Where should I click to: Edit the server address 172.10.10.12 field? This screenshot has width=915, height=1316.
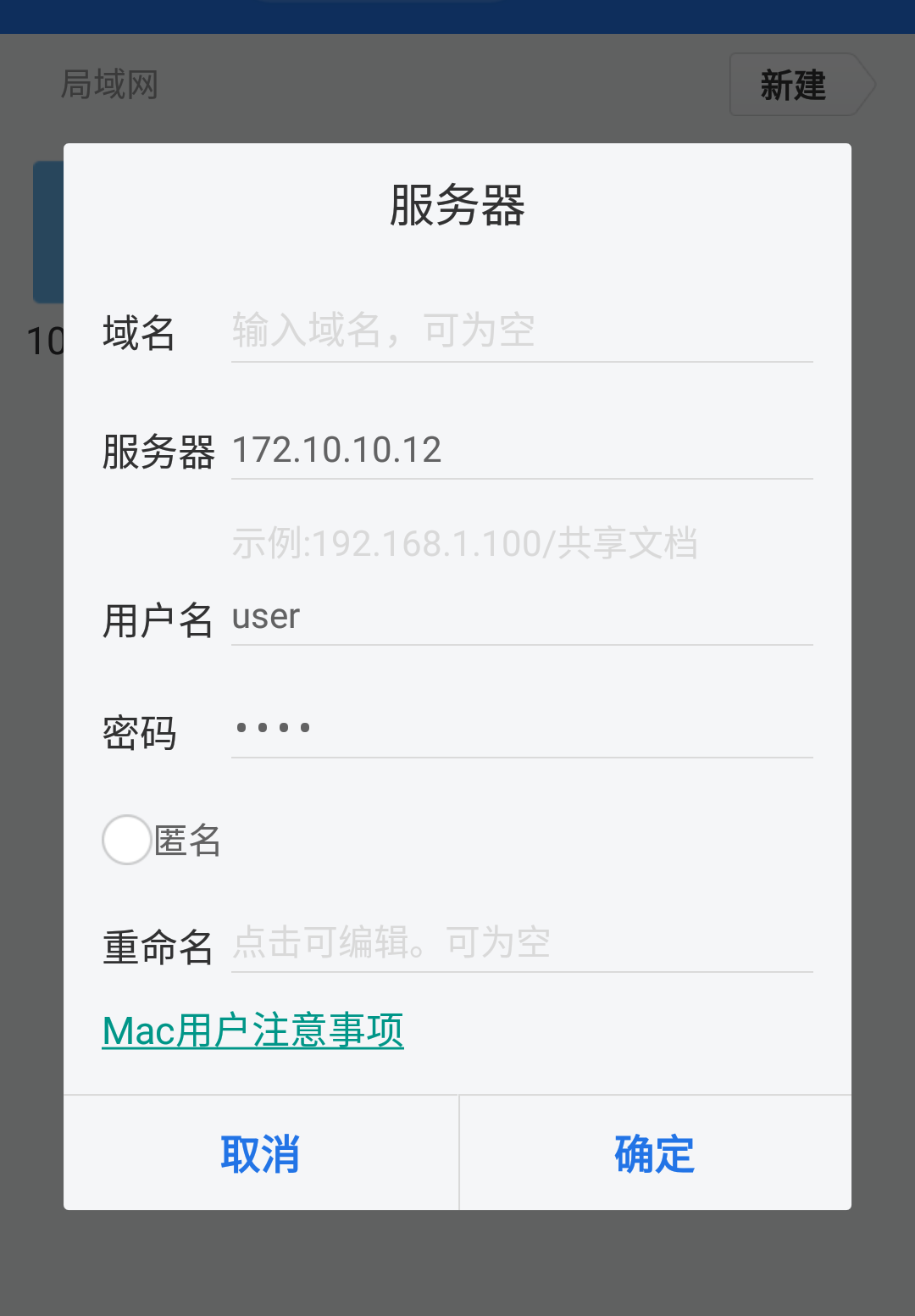521,450
